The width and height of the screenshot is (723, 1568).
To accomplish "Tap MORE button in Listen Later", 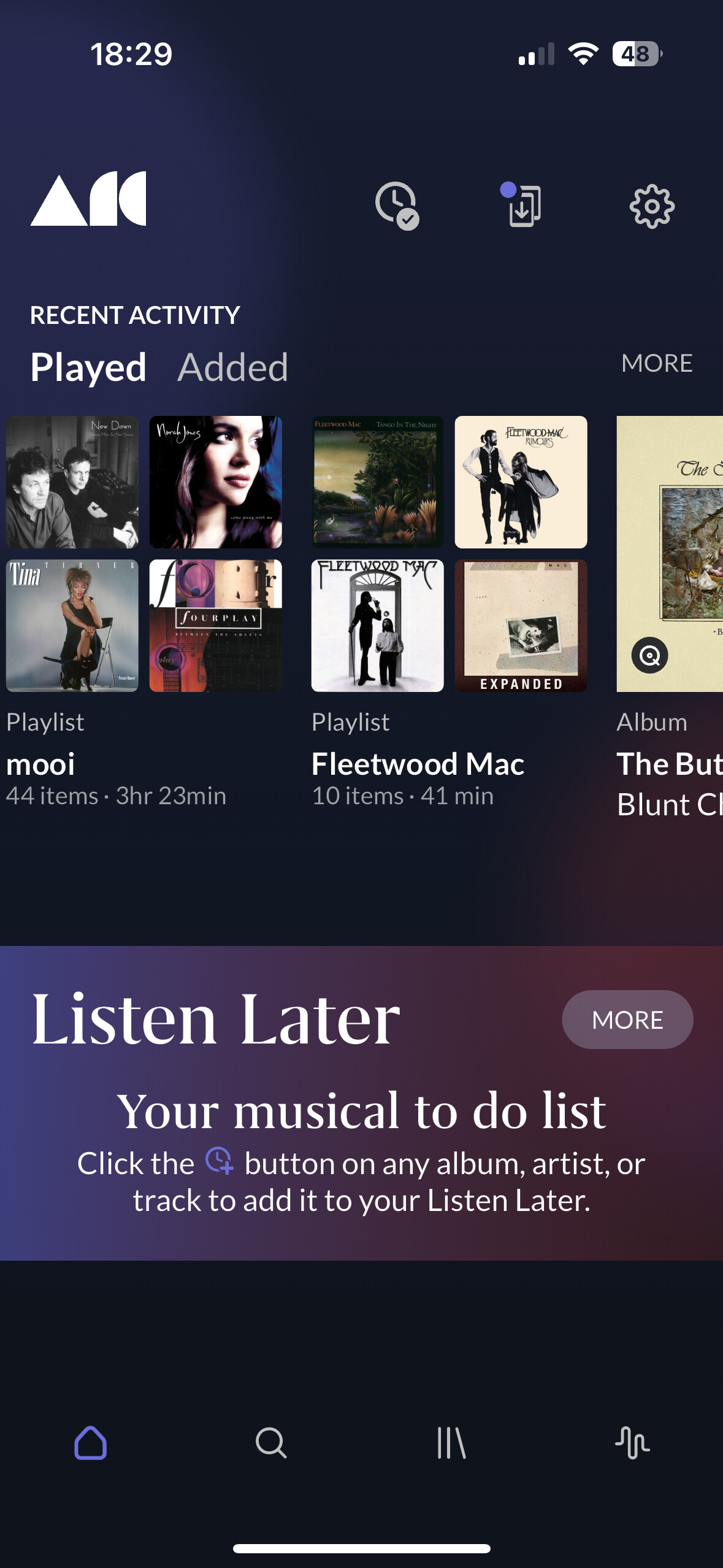I will click(x=627, y=1020).
